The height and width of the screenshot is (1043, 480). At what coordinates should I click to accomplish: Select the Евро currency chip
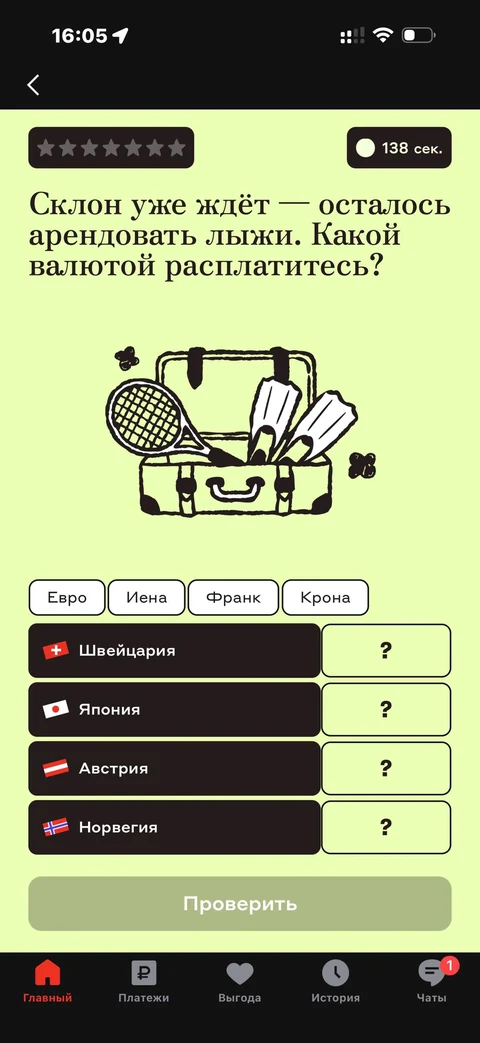67,597
